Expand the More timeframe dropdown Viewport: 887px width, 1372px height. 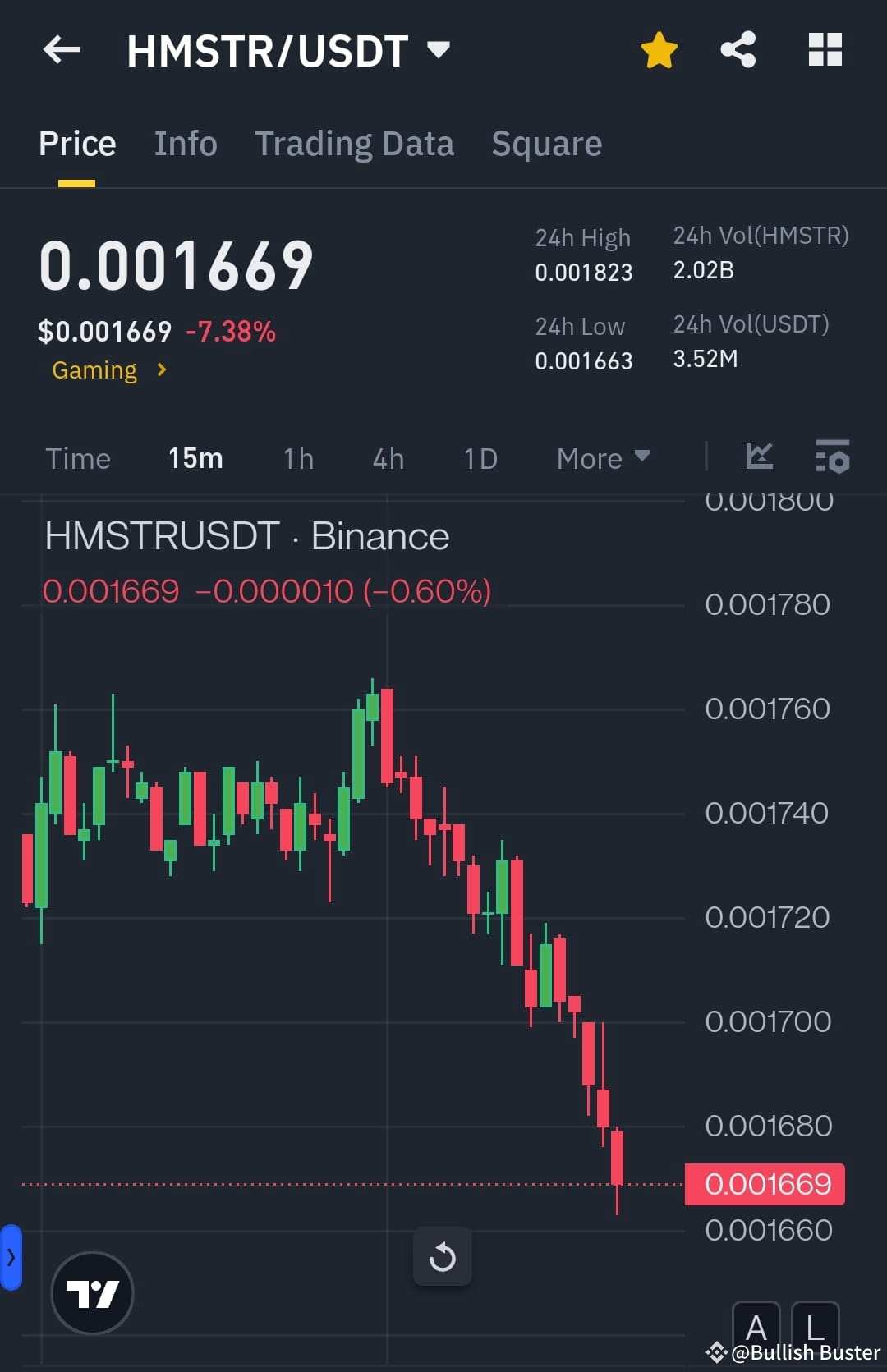pyautogui.click(x=602, y=458)
